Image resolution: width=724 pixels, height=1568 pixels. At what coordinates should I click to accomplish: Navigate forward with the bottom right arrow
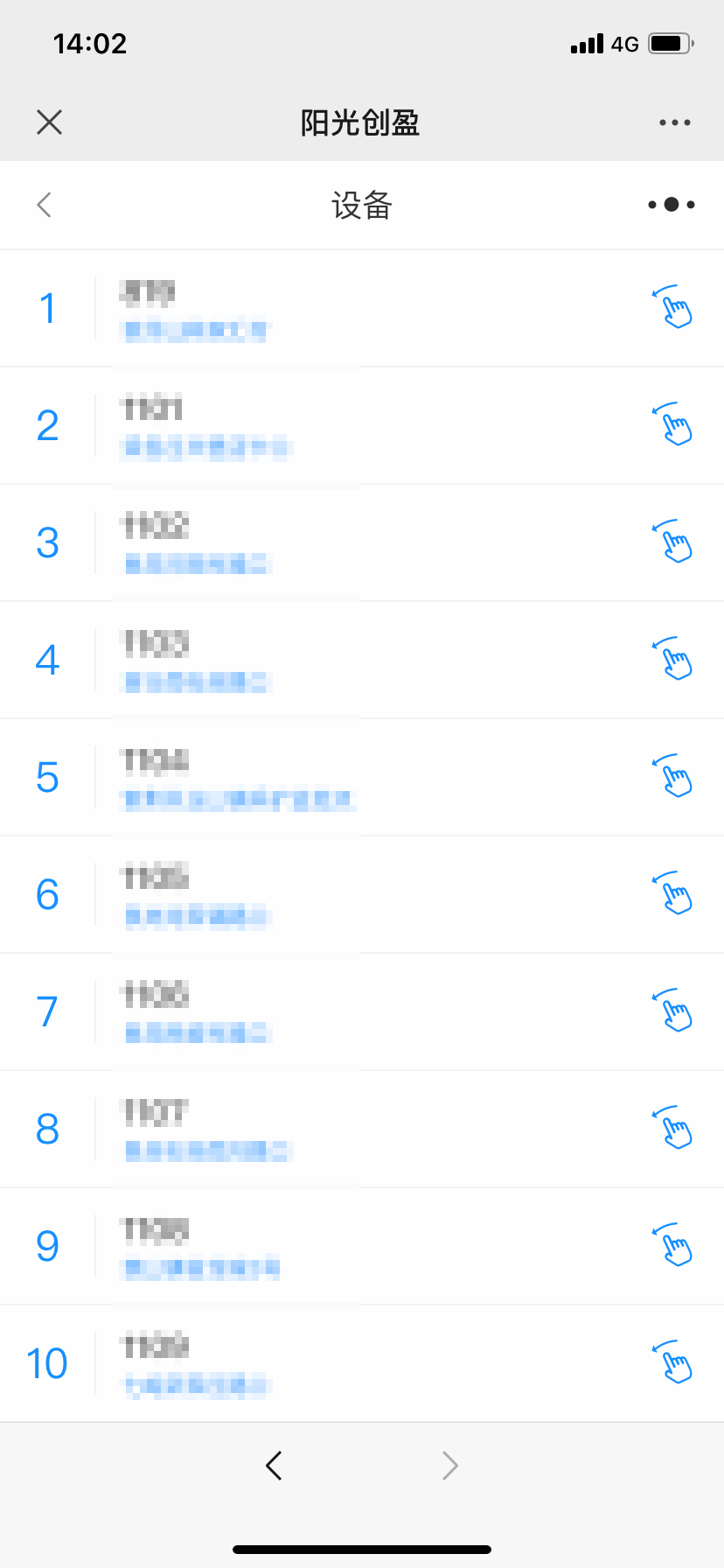(450, 1465)
